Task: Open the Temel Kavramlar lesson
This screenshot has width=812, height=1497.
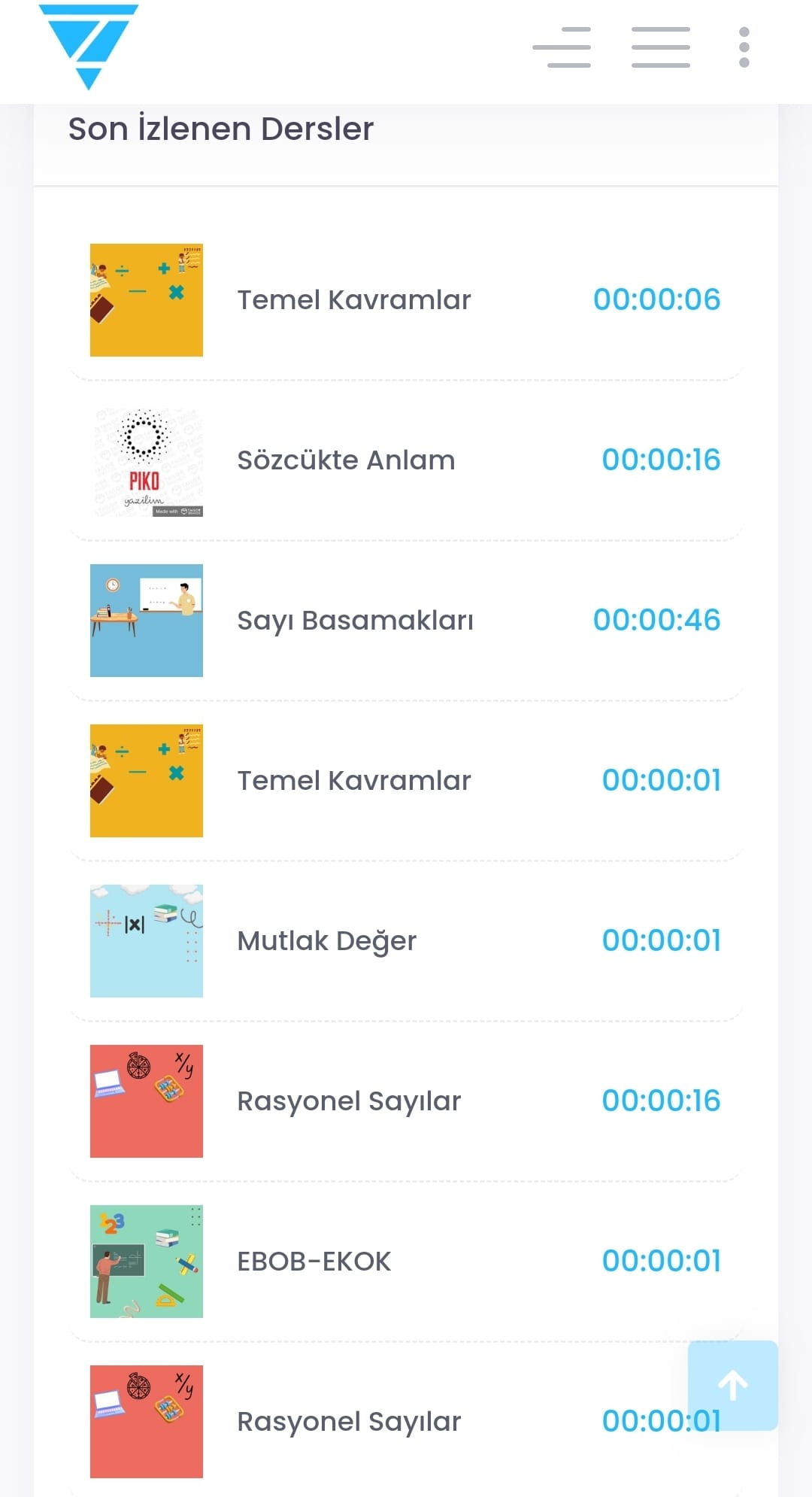Action: coord(353,299)
